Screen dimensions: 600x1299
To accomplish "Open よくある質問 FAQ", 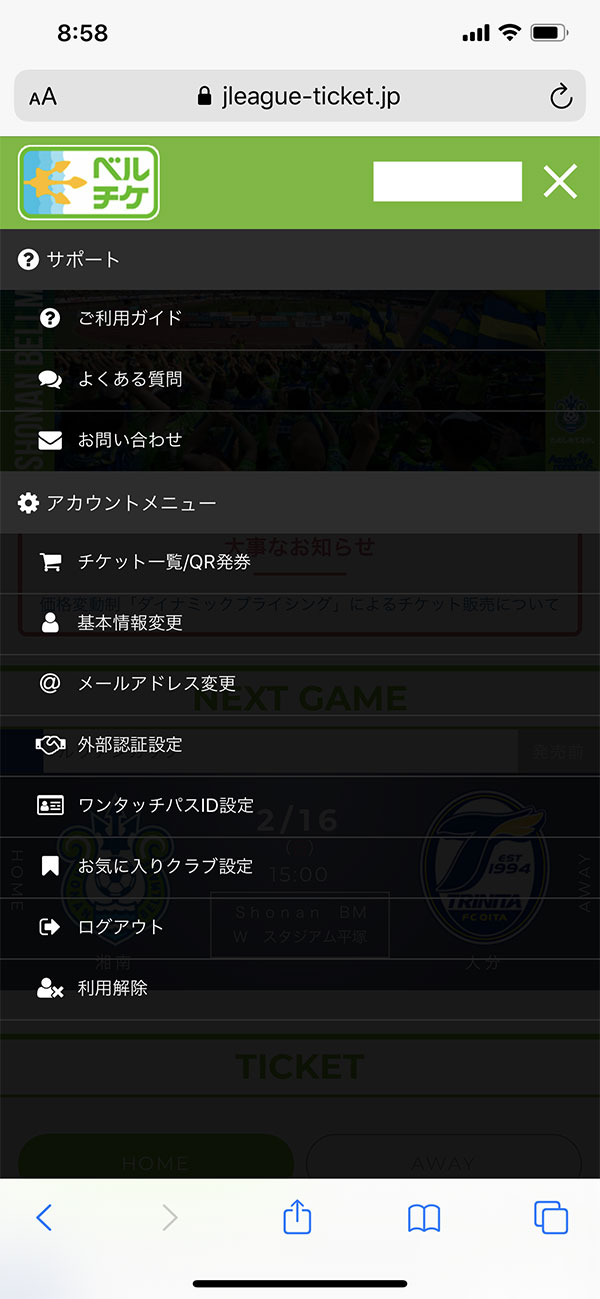I will click(x=300, y=380).
